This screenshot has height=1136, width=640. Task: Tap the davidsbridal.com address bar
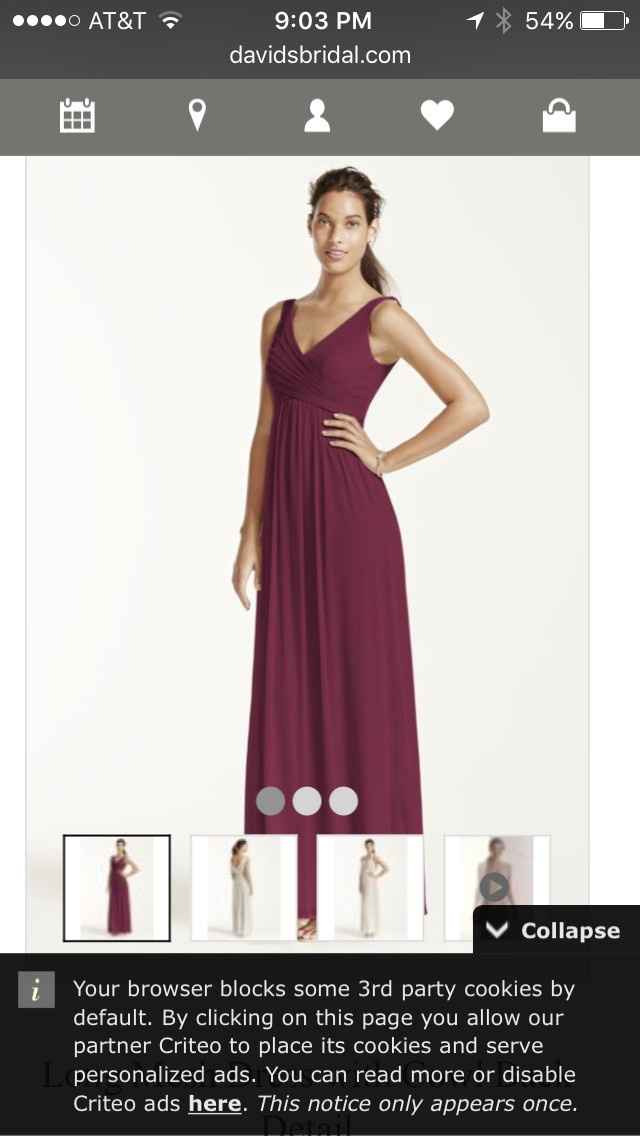pyautogui.click(x=320, y=56)
